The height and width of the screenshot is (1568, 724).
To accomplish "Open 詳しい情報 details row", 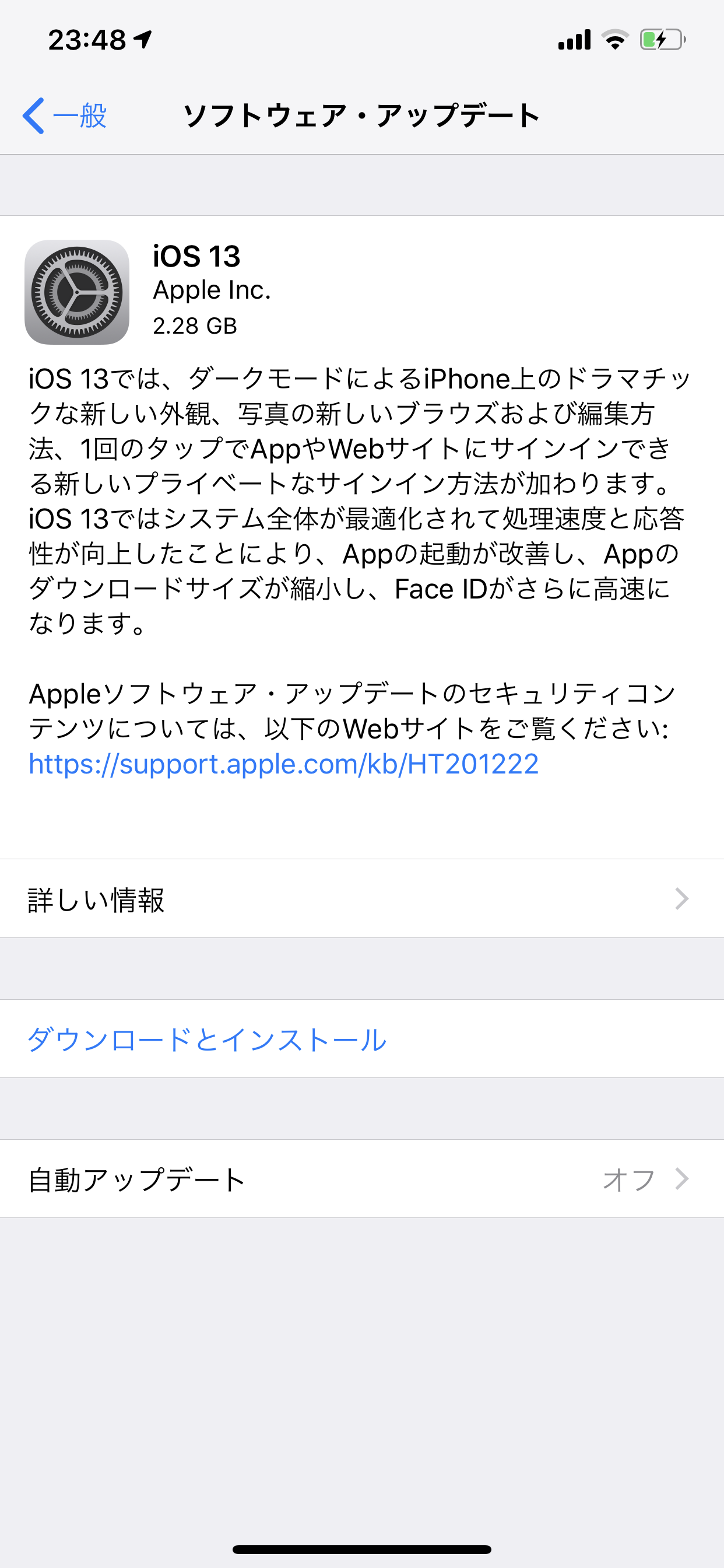I will coord(361,898).
